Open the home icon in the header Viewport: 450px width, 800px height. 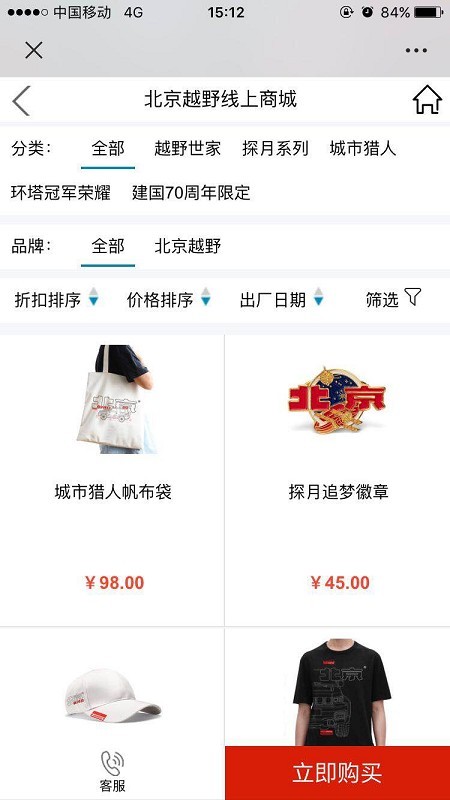pyautogui.click(x=427, y=99)
